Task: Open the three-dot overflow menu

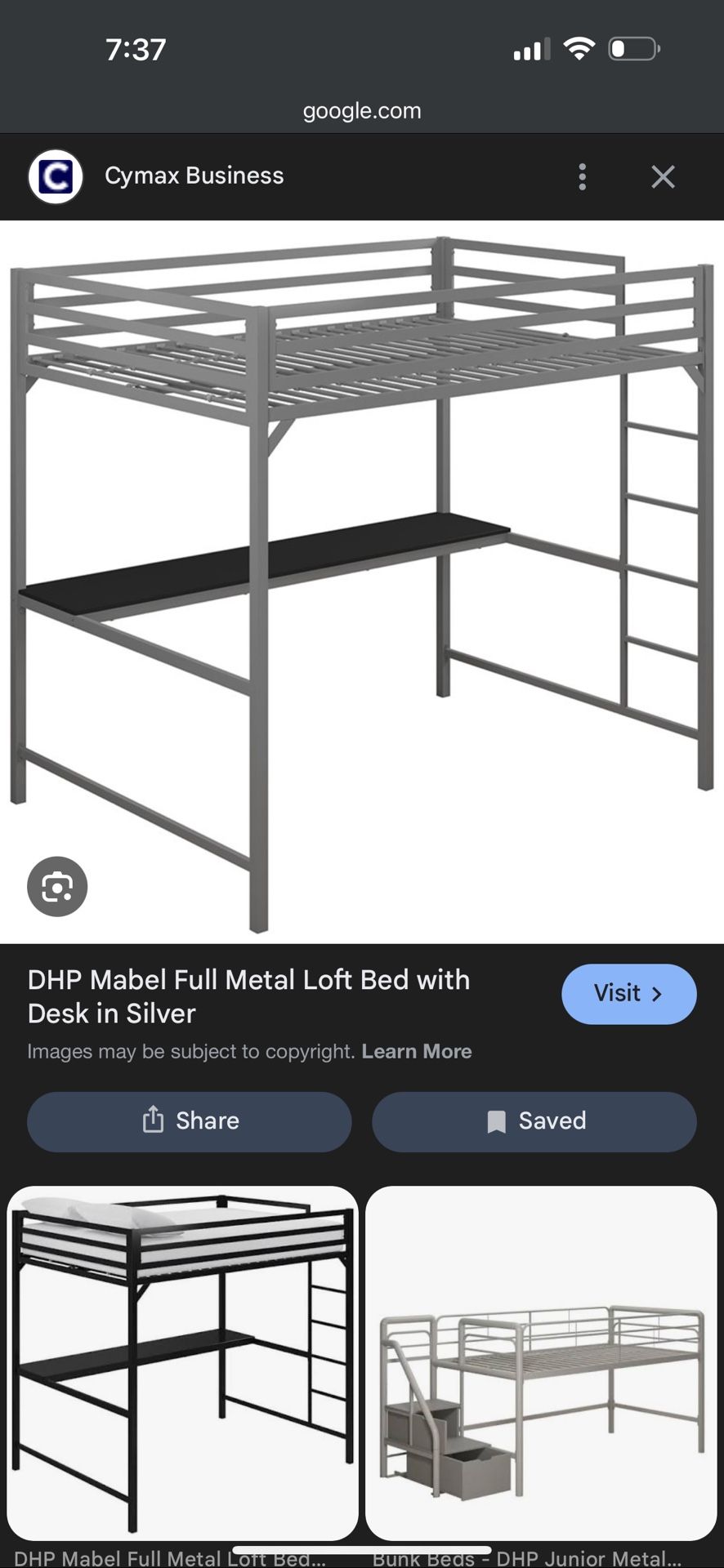Action: coord(582,176)
